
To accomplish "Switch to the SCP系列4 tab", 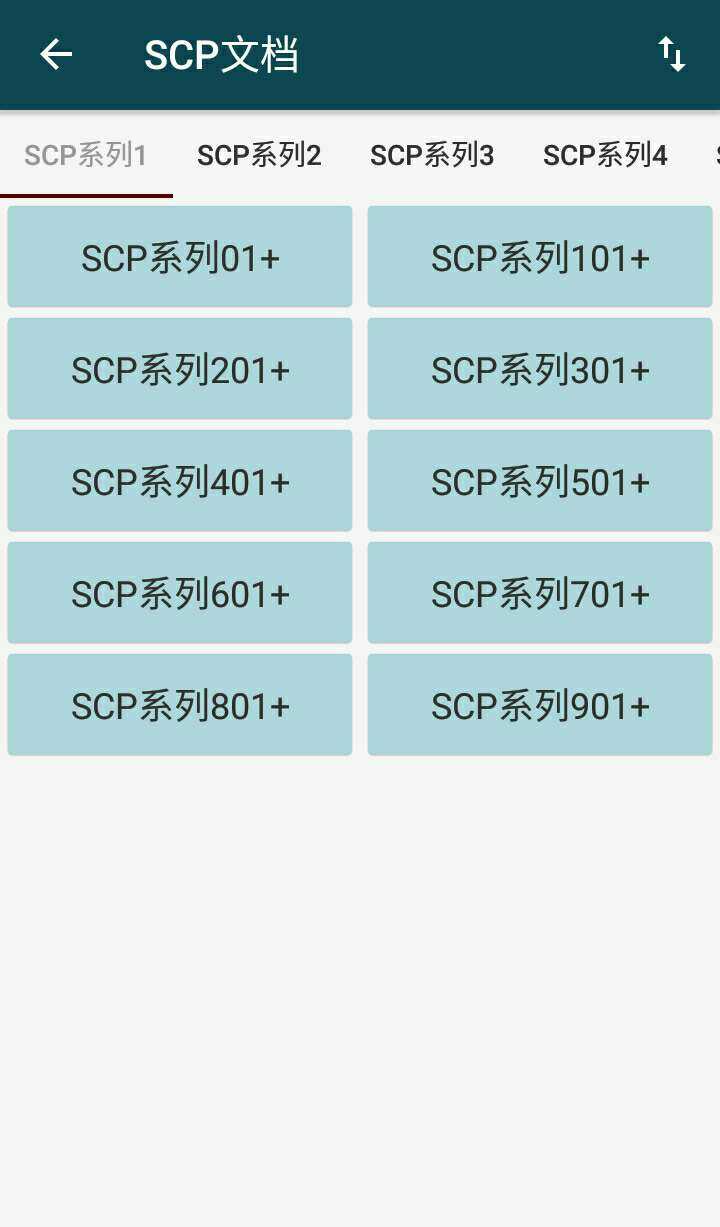I will point(605,155).
